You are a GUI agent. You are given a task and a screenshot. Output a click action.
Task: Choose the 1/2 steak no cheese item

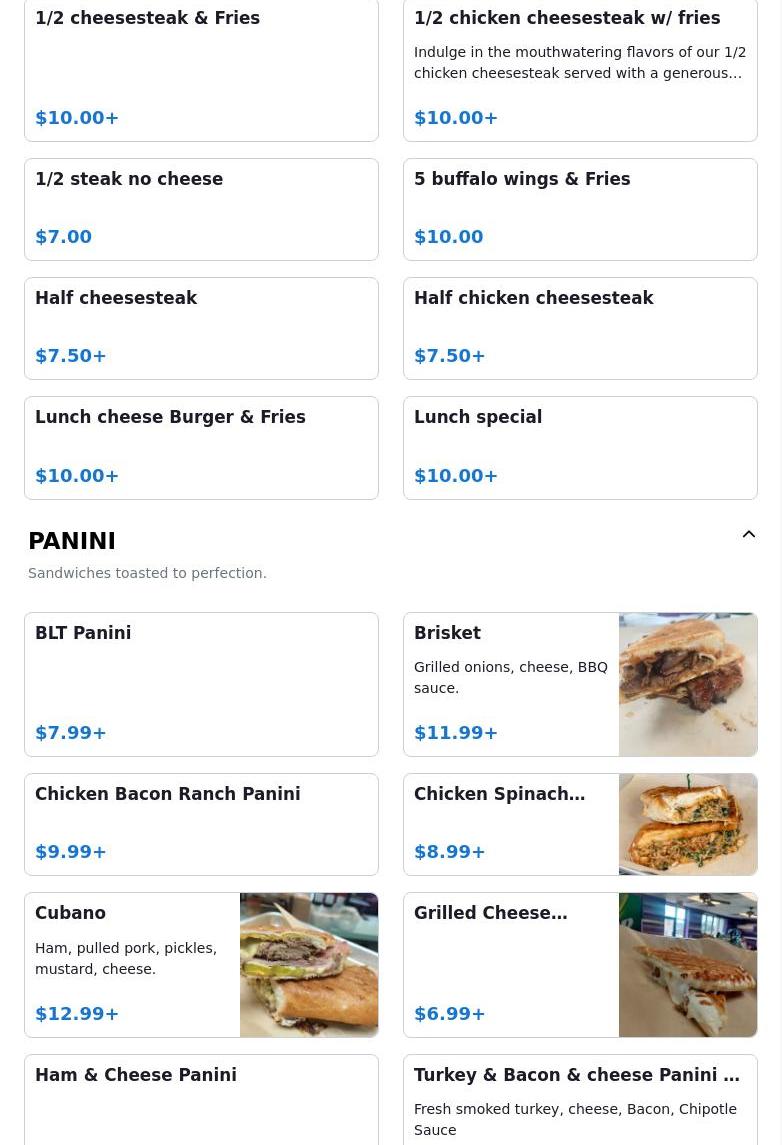pyautogui.click(x=201, y=209)
